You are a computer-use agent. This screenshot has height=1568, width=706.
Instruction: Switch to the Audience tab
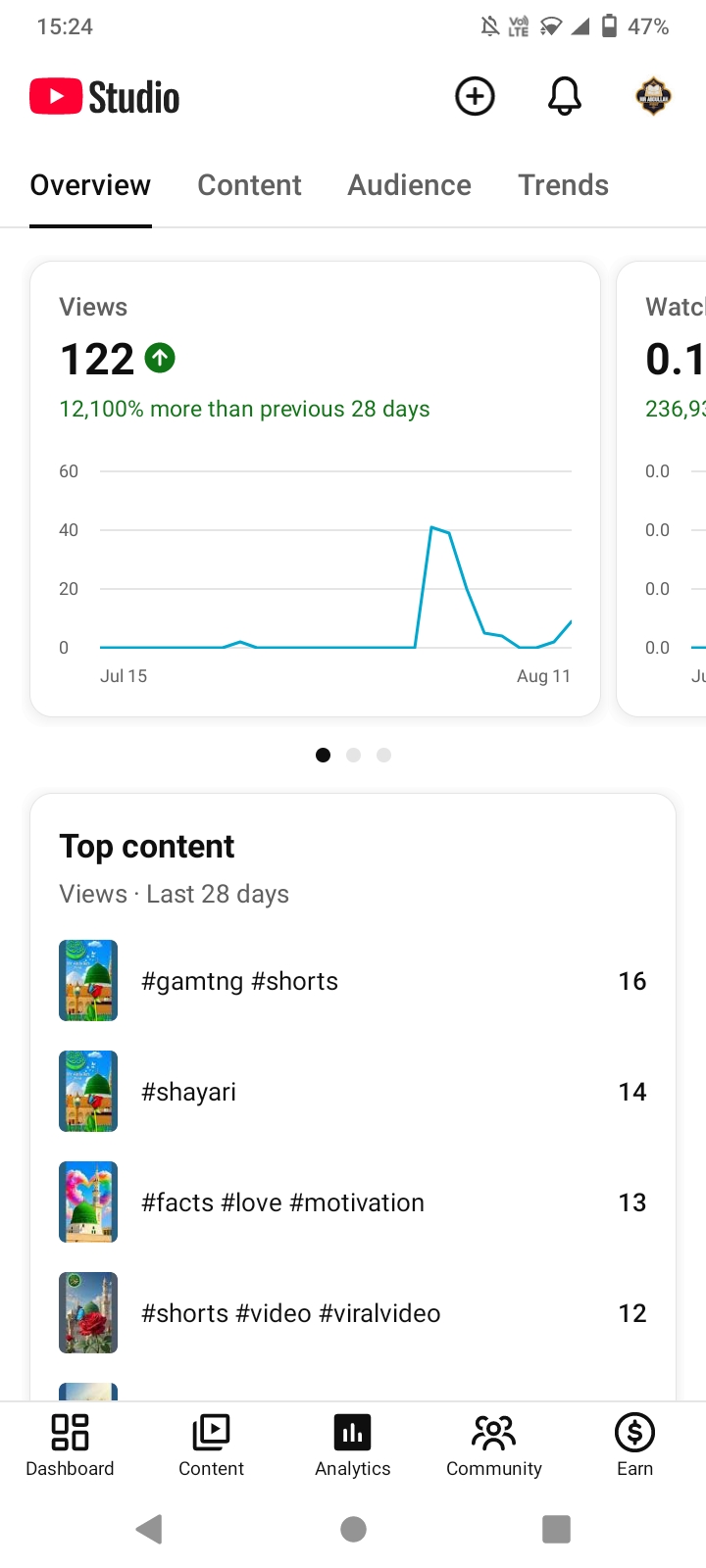[409, 185]
